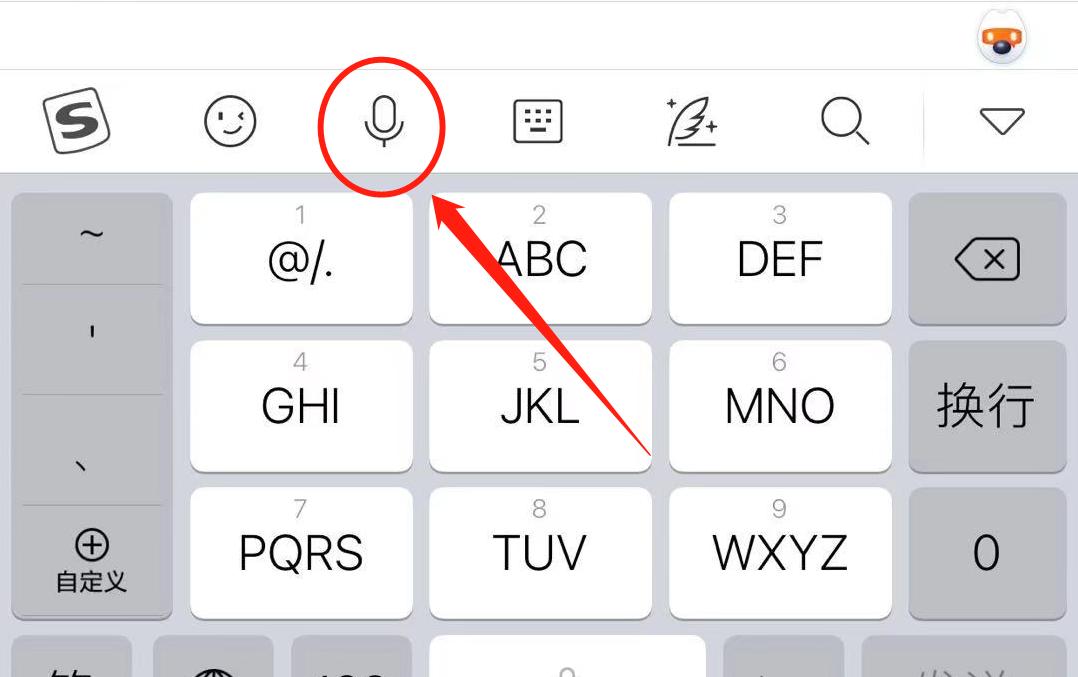Screen dimensions: 1078x677
Task: Tap the backspace key
Action: click(987, 260)
